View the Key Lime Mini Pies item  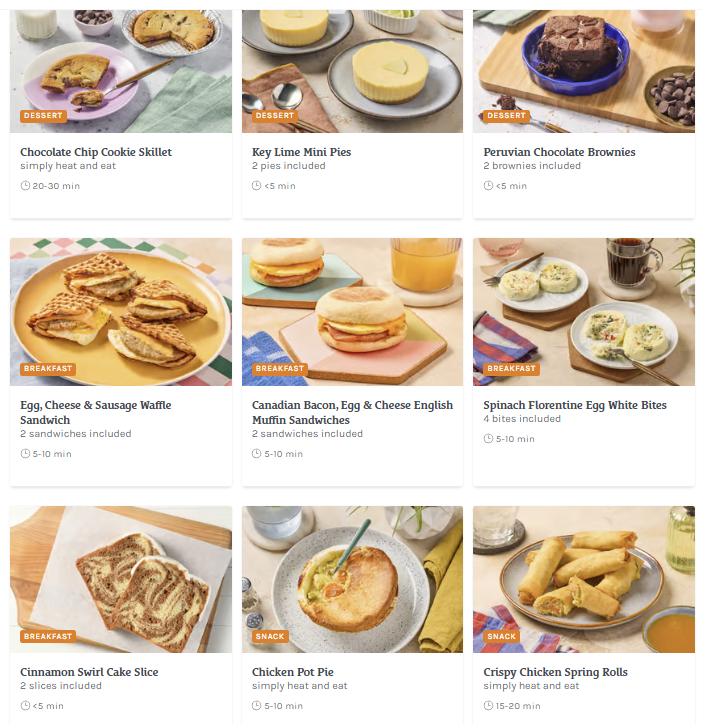click(301, 152)
